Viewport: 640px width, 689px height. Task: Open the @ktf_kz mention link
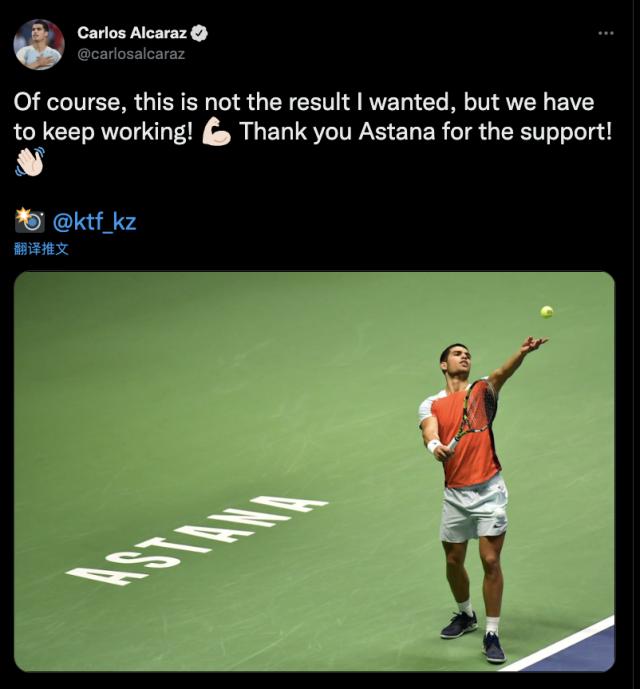tap(94, 222)
